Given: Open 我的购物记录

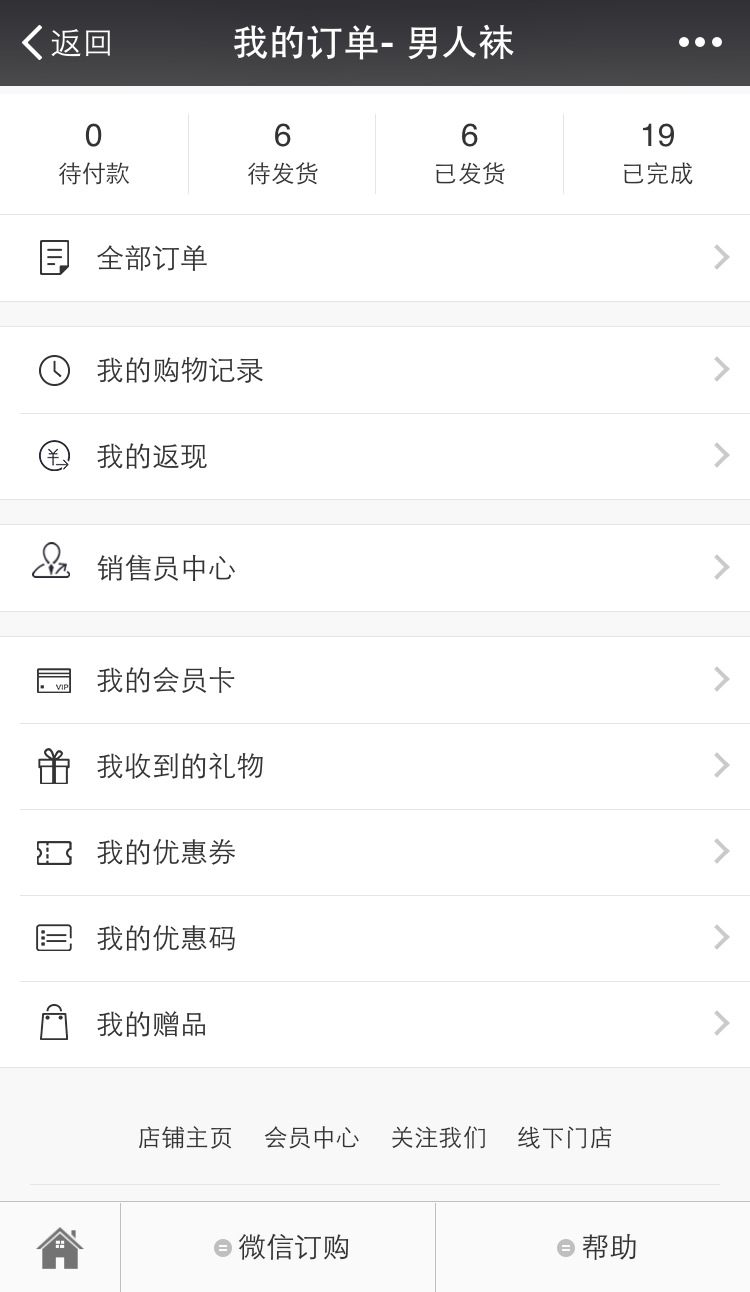Looking at the screenshot, I should (x=375, y=370).
